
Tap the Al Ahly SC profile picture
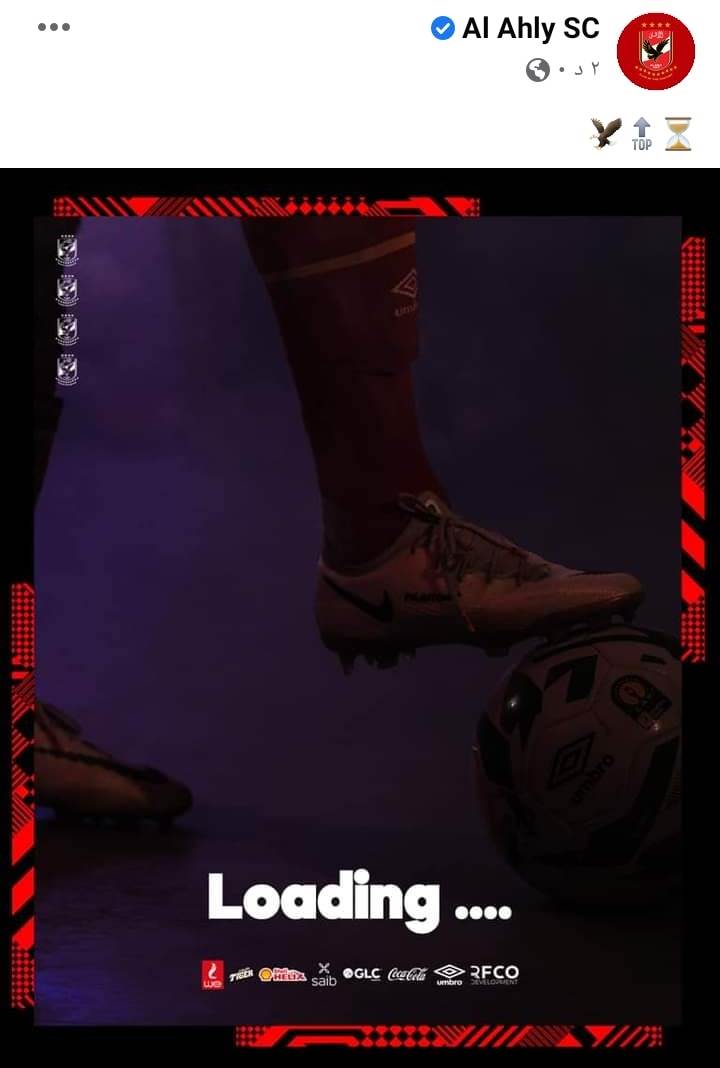pyautogui.click(x=655, y=52)
